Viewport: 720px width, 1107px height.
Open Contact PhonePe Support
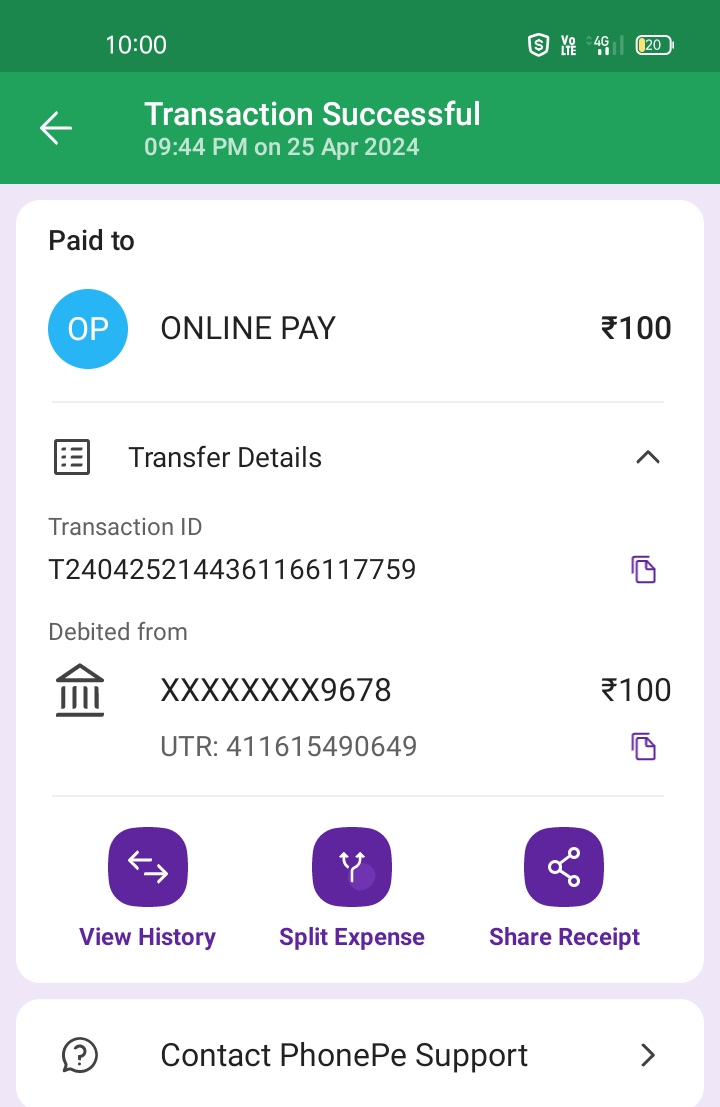360,1055
